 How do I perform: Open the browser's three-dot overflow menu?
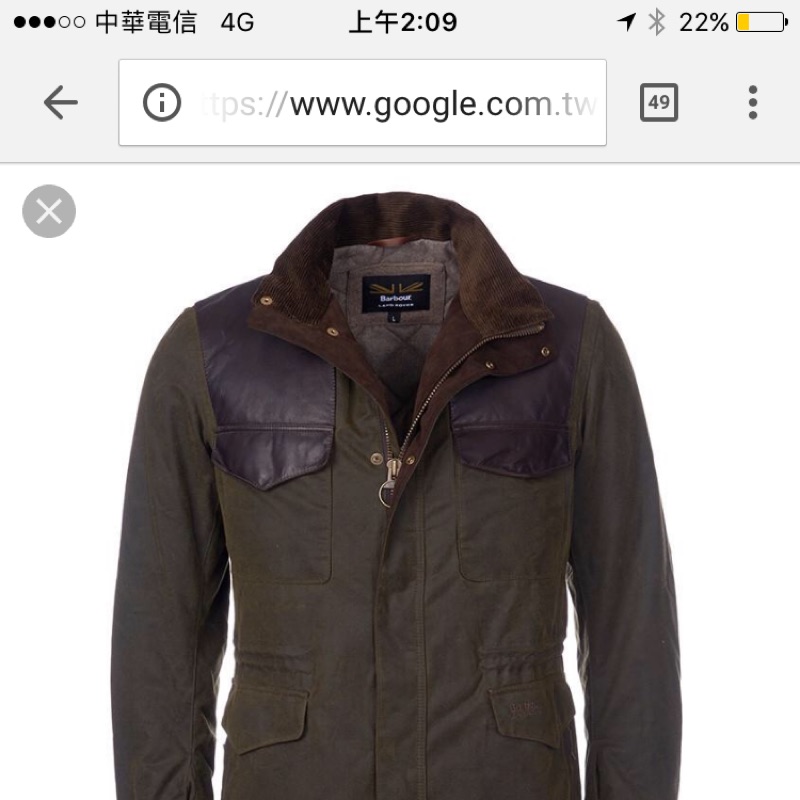pos(753,103)
